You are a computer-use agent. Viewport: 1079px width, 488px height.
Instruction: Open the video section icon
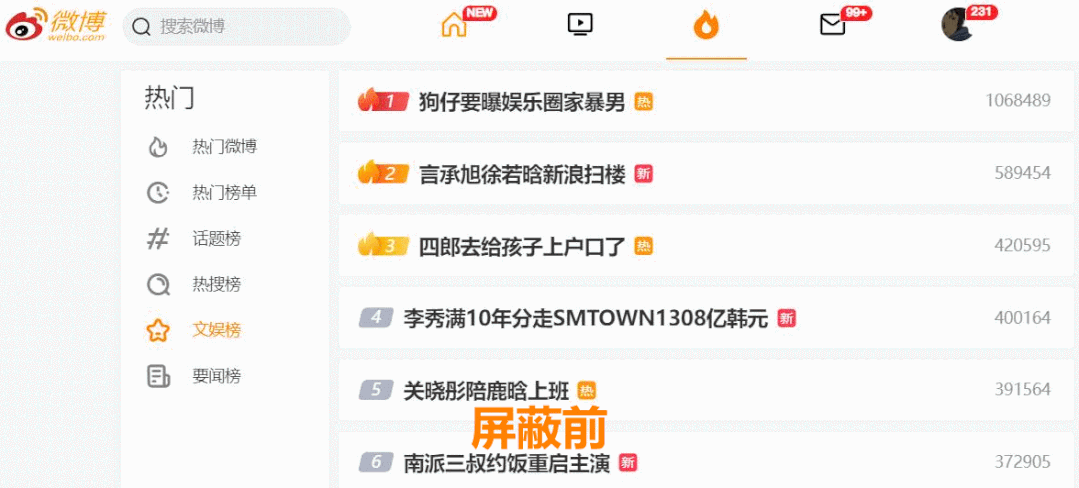point(580,25)
